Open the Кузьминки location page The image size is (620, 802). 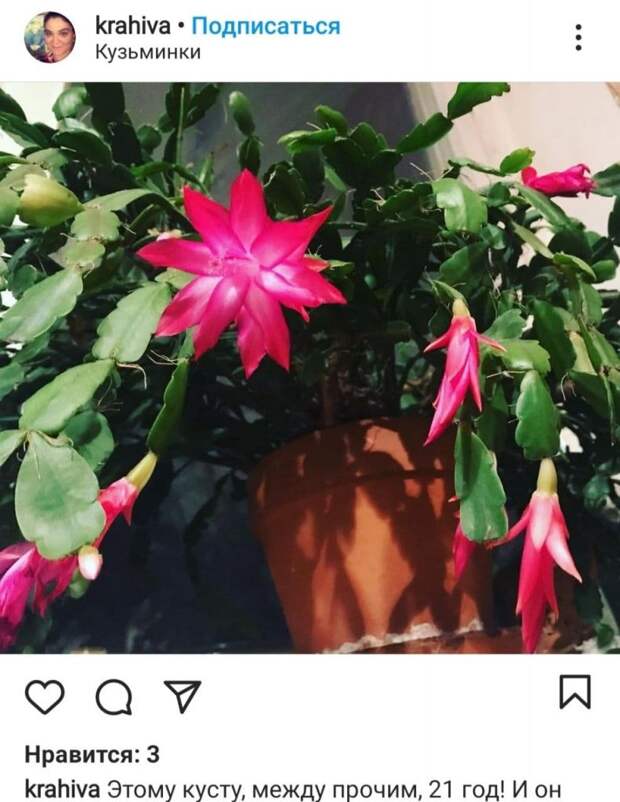147,52
